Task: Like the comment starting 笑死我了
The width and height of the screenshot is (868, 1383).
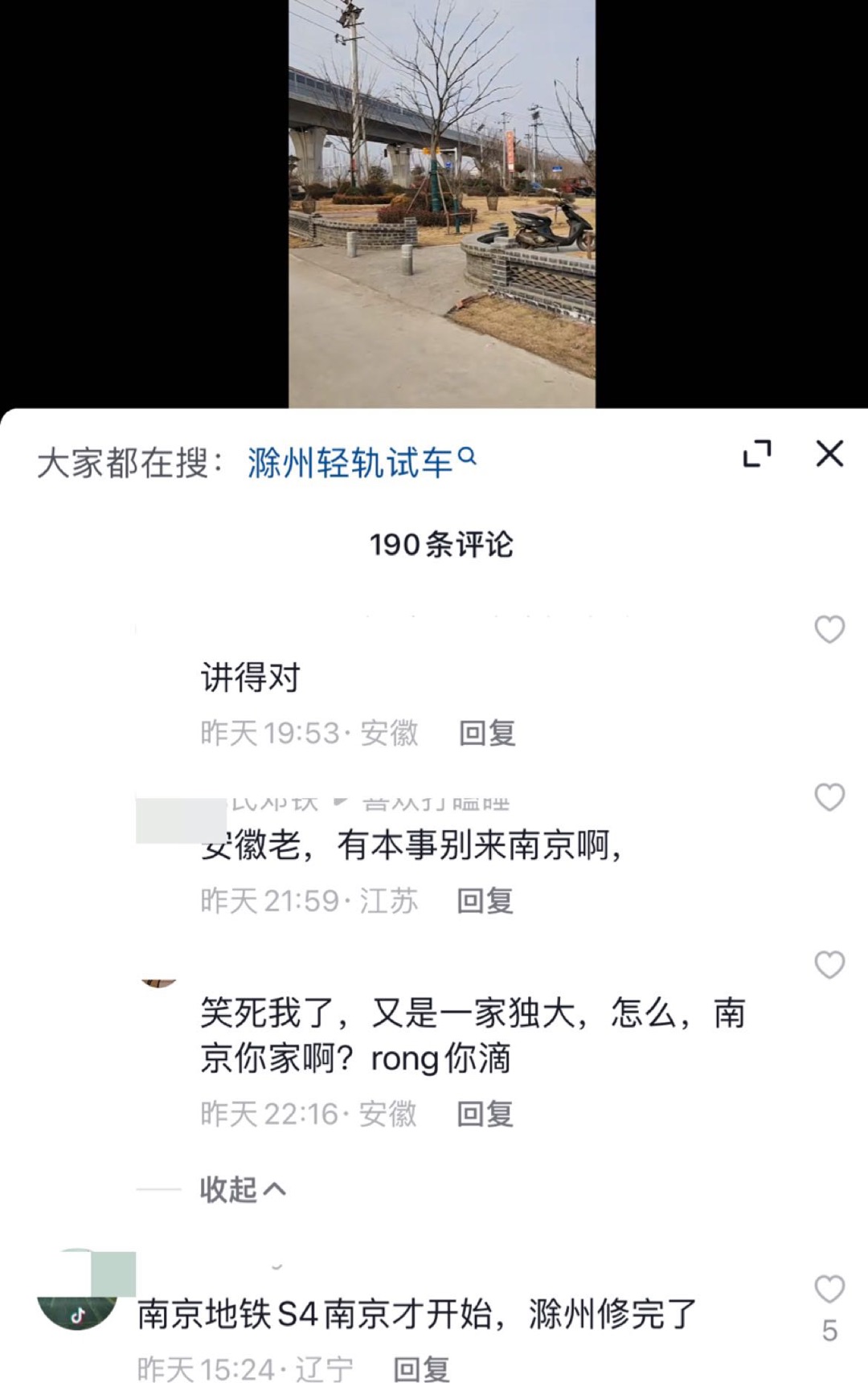Action: click(829, 964)
